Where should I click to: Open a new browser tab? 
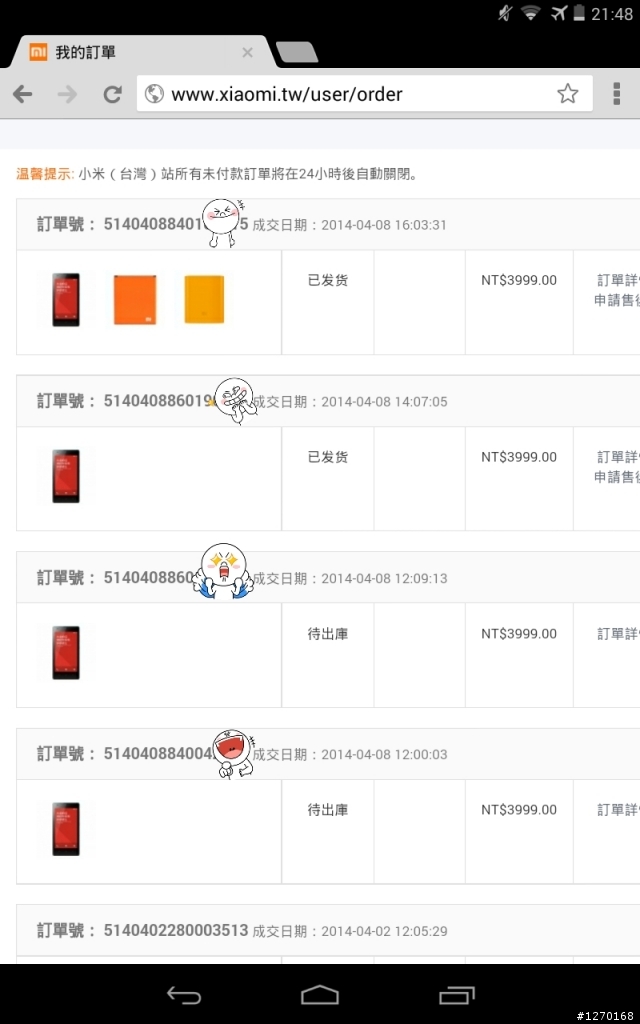pos(296,52)
